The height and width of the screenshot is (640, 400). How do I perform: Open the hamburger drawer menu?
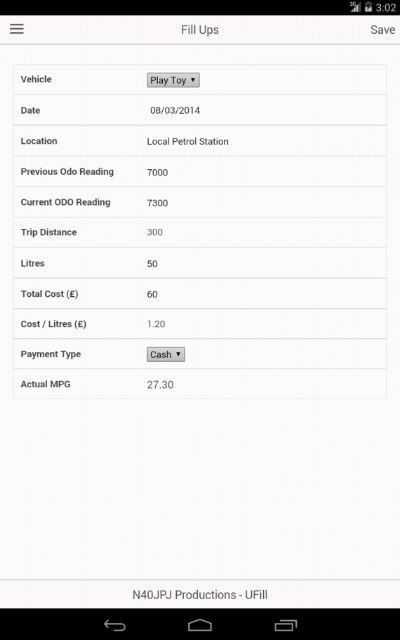(x=17, y=29)
